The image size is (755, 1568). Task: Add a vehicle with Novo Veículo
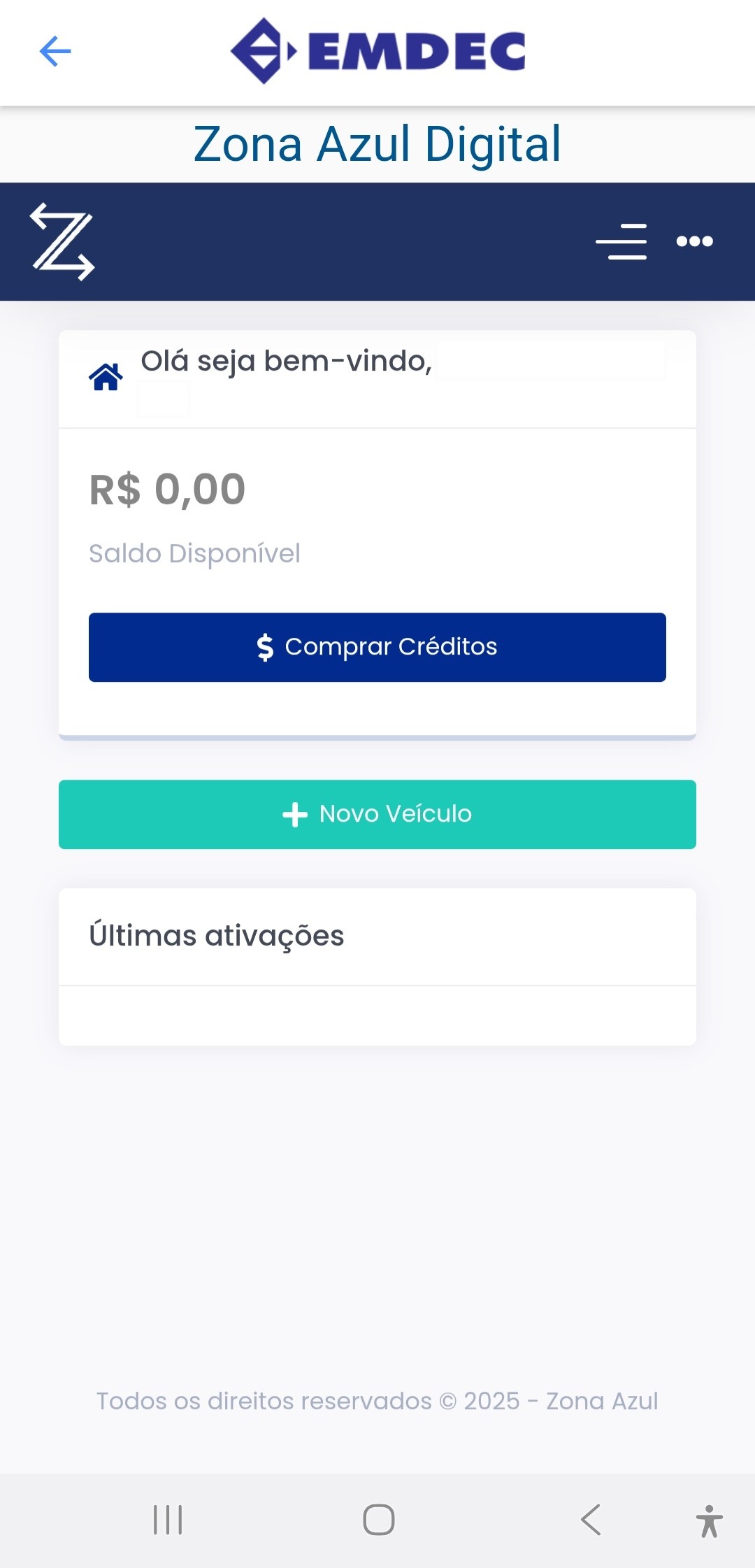(377, 814)
